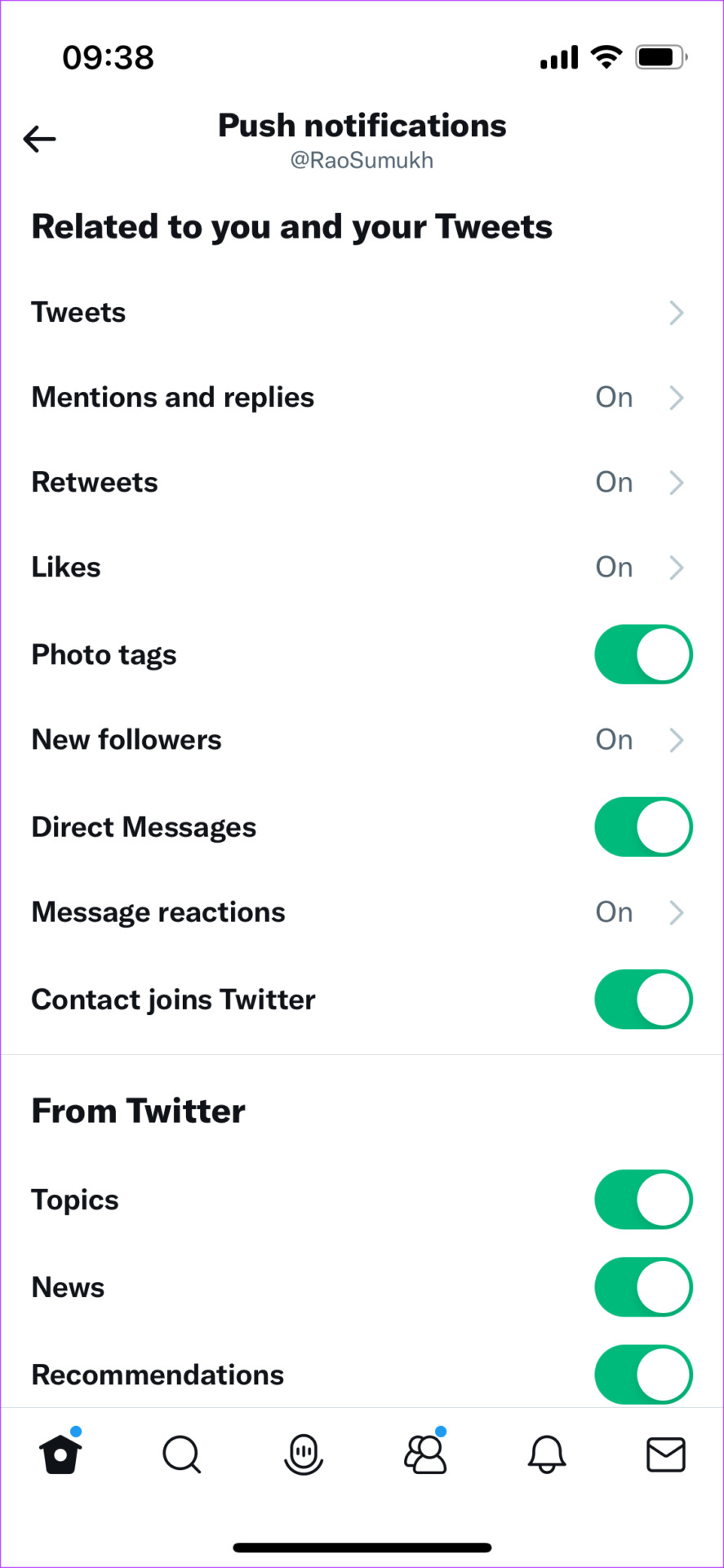The image size is (724, 1568).
Task: Open the Messages envelope tab
Action: coord(666,1454)
